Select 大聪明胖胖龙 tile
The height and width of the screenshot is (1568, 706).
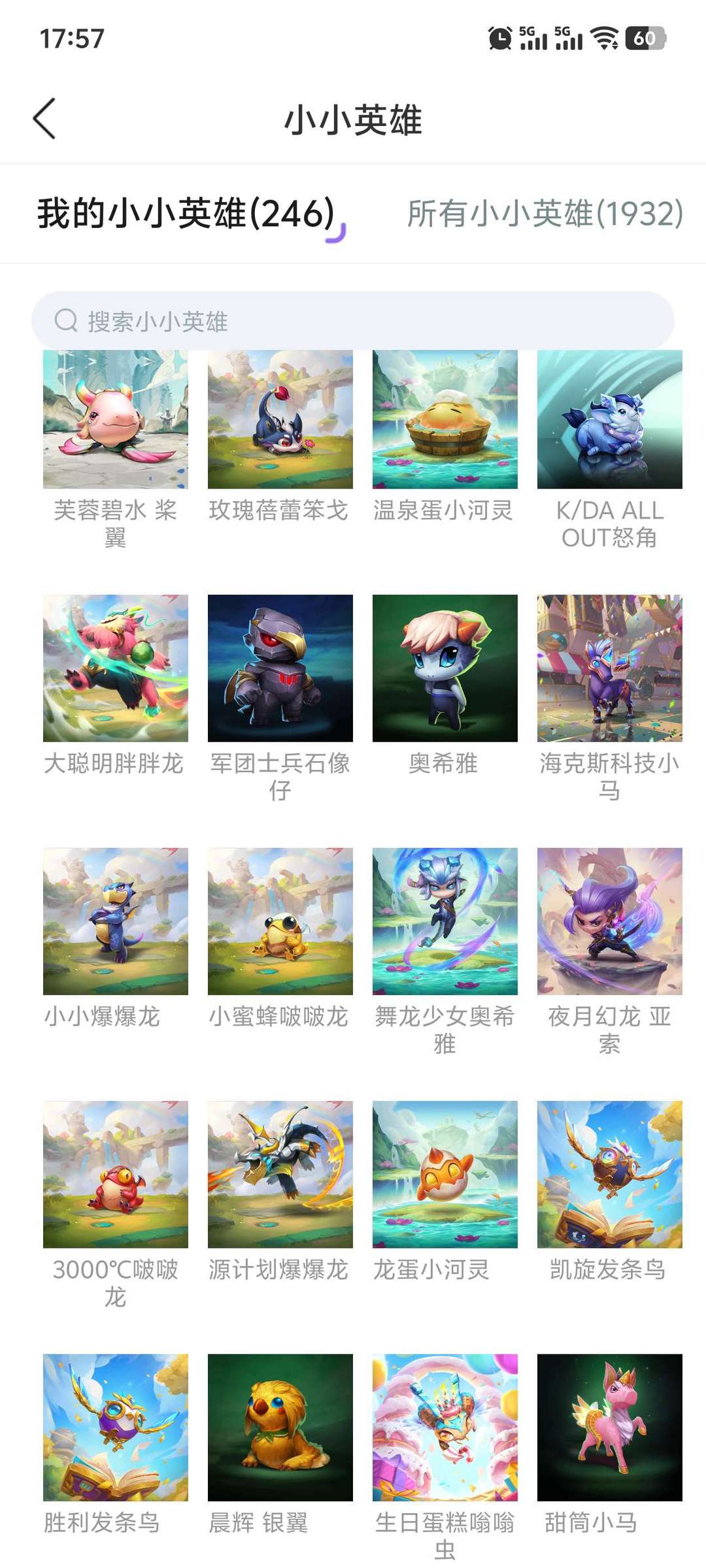pyautogui.click(x=116, y=668)
